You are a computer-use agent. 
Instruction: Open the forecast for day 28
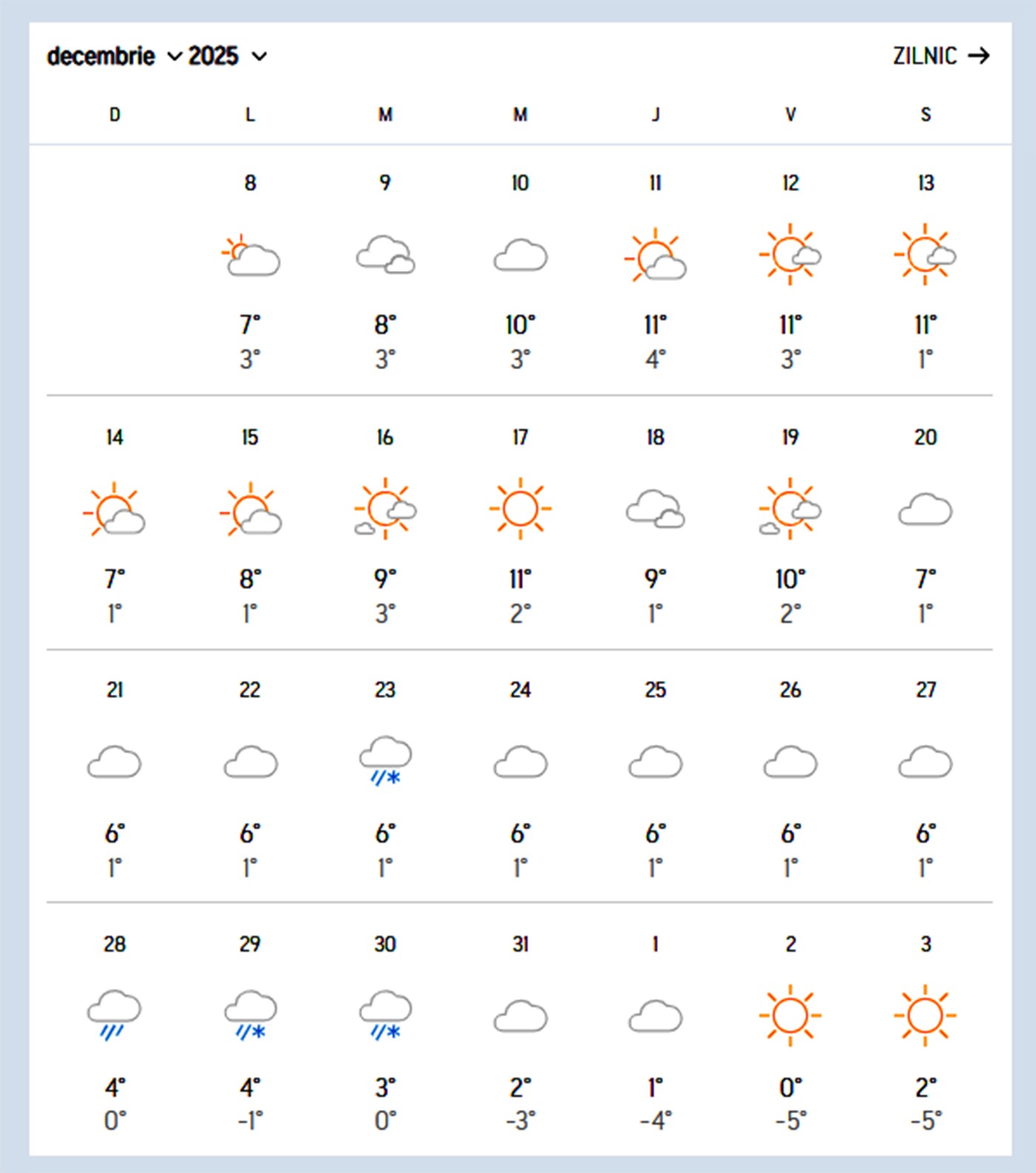coord(115,1030)
